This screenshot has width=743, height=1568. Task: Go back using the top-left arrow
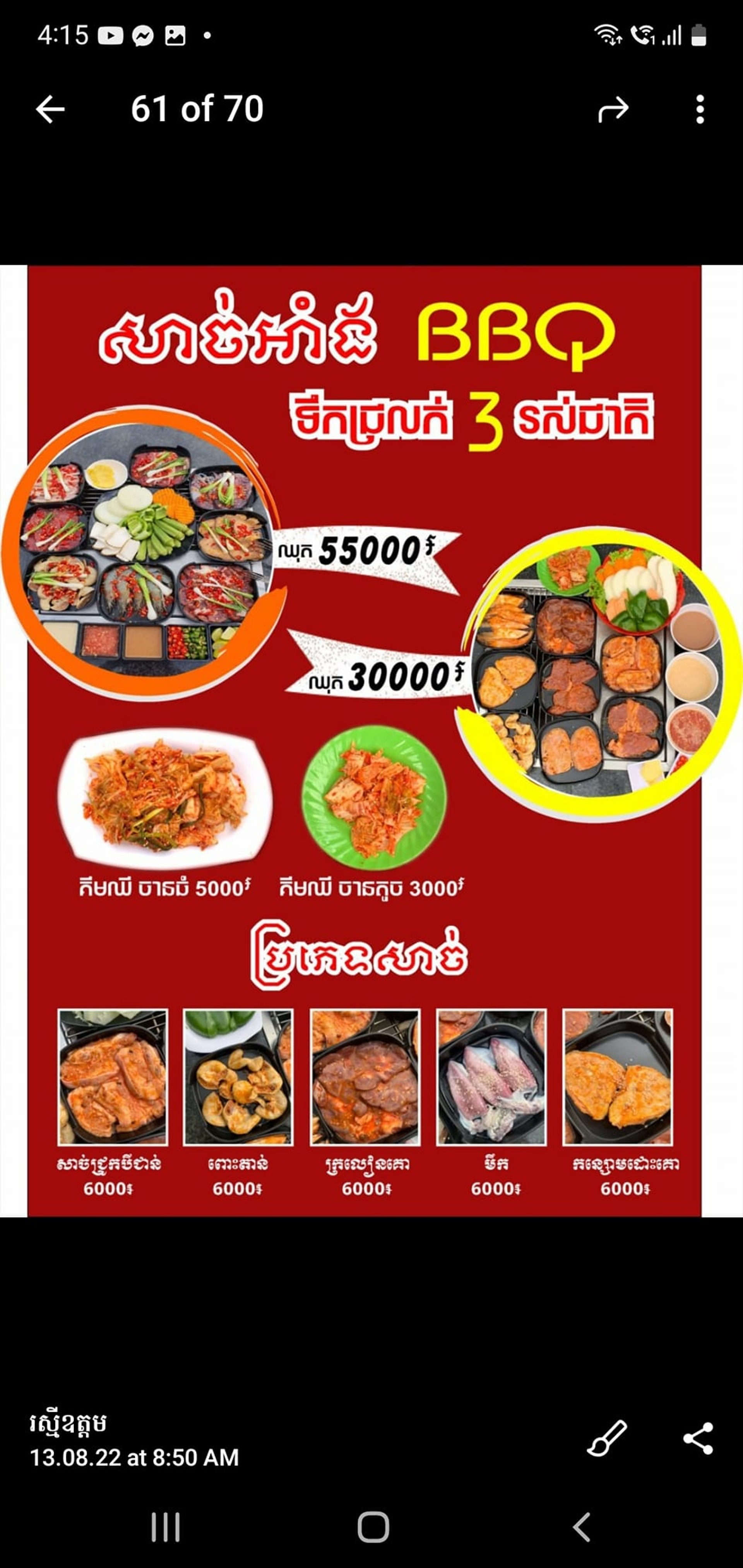tap(50, 109)
